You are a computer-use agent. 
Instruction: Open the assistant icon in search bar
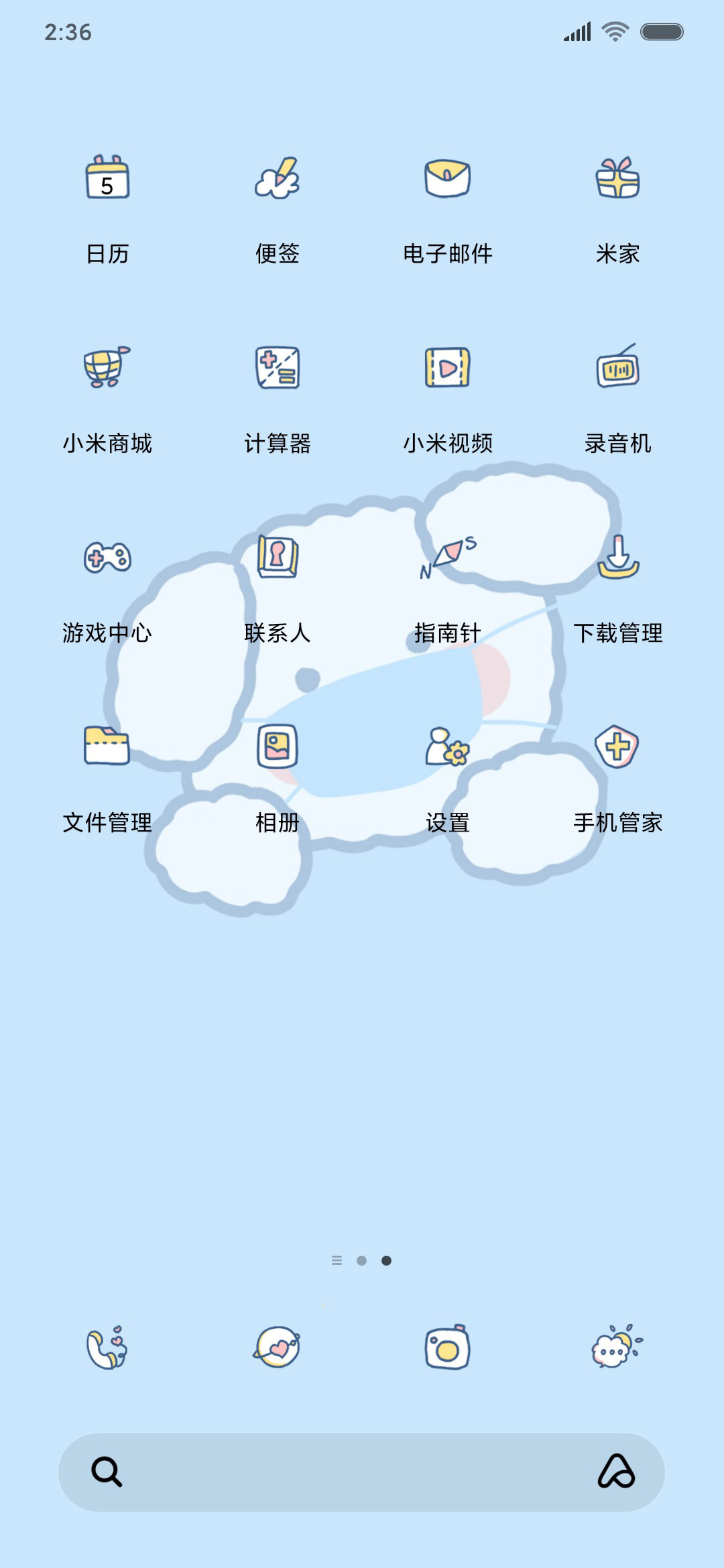pos(617,1472)
